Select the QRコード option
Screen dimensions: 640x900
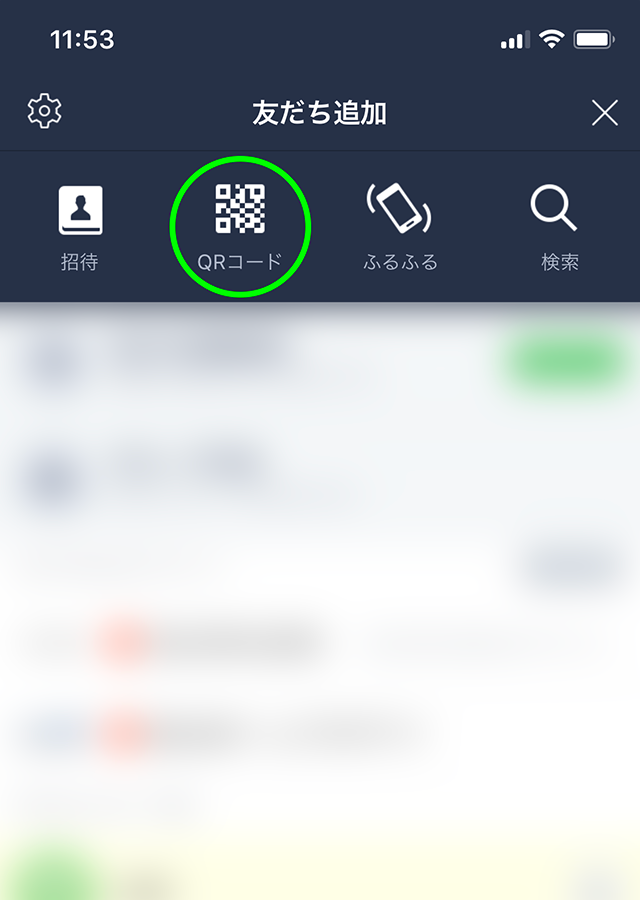240,226
